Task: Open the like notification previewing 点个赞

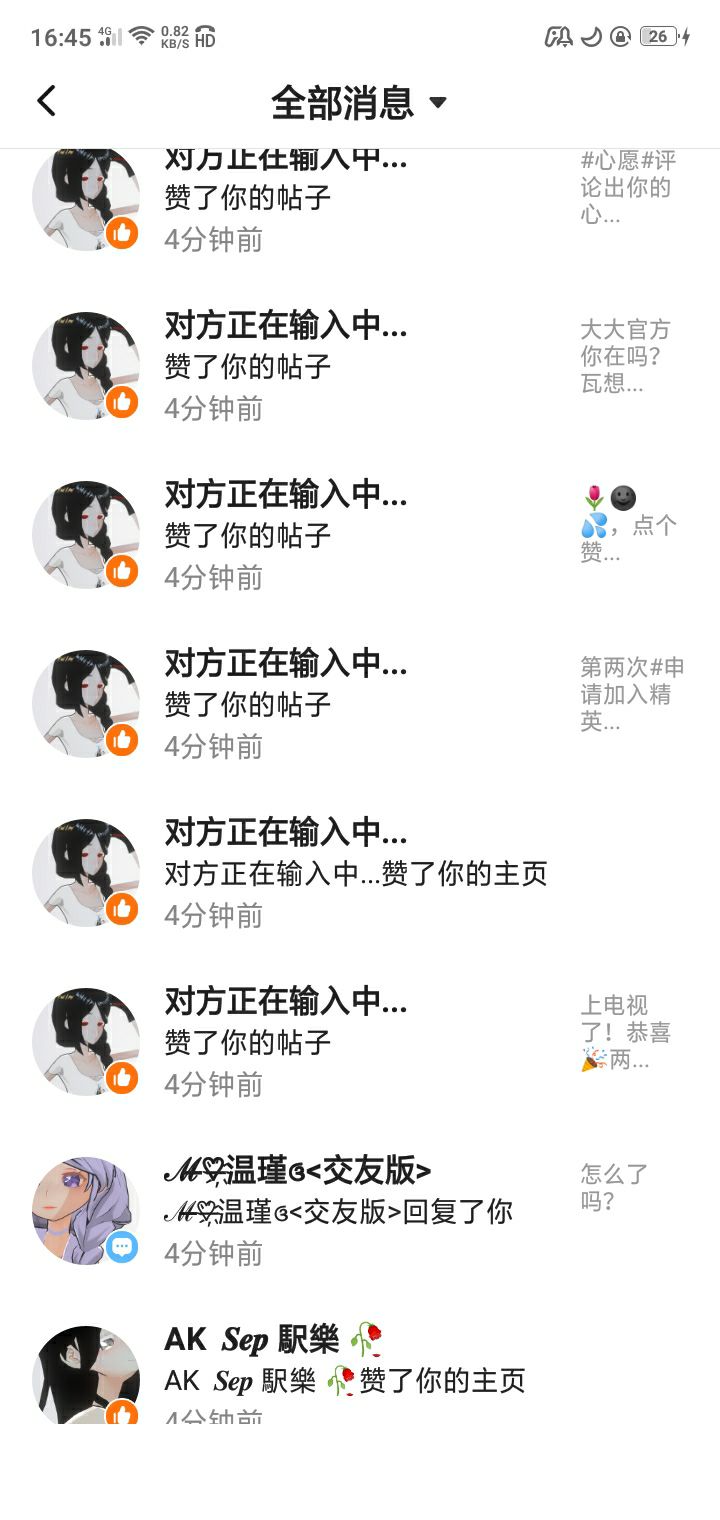Action: 360,535
